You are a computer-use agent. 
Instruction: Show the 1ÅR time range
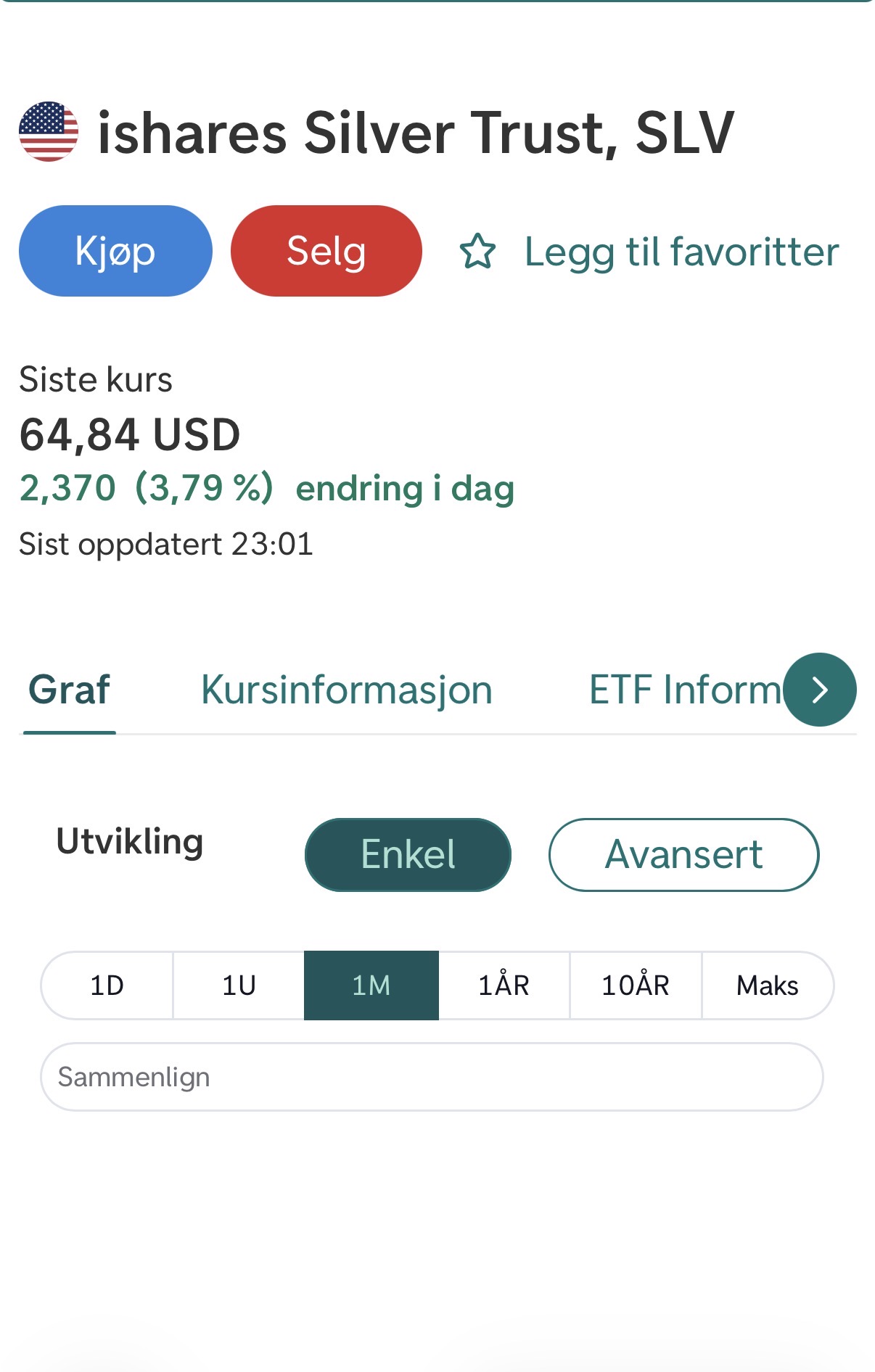pos(504,985)
